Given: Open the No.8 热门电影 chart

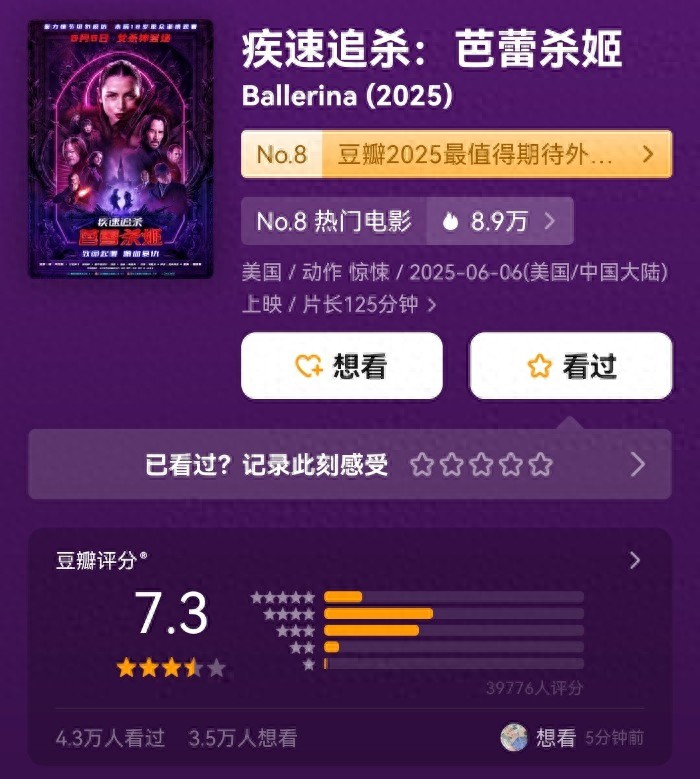Looking at the screenshot, I should (407, 221).
